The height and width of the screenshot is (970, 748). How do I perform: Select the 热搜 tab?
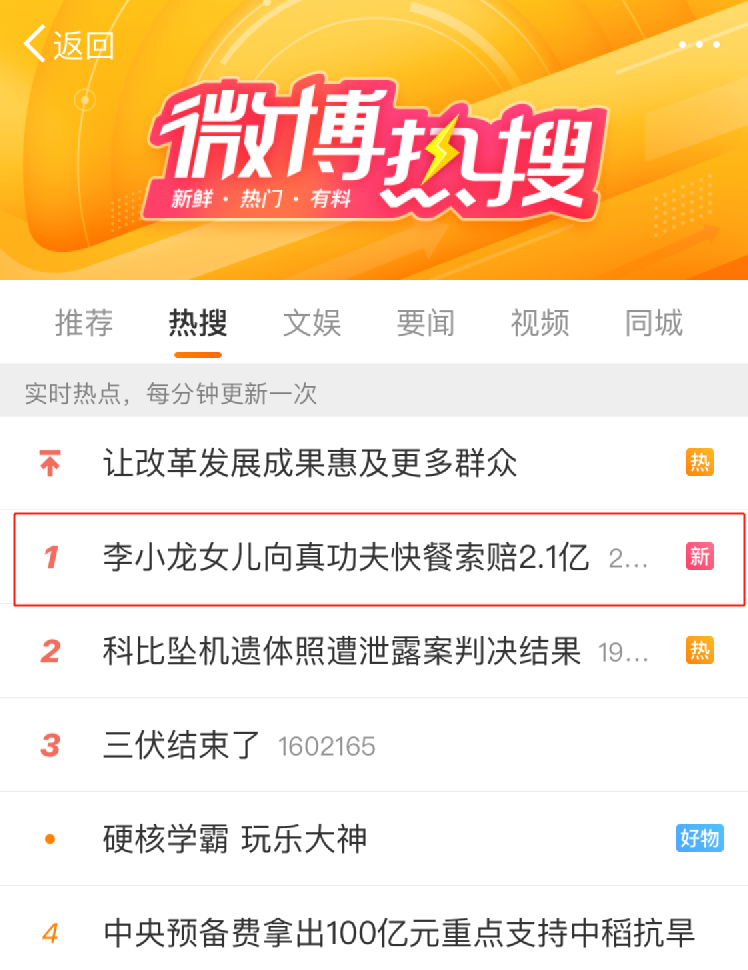[x=198, y=323]
